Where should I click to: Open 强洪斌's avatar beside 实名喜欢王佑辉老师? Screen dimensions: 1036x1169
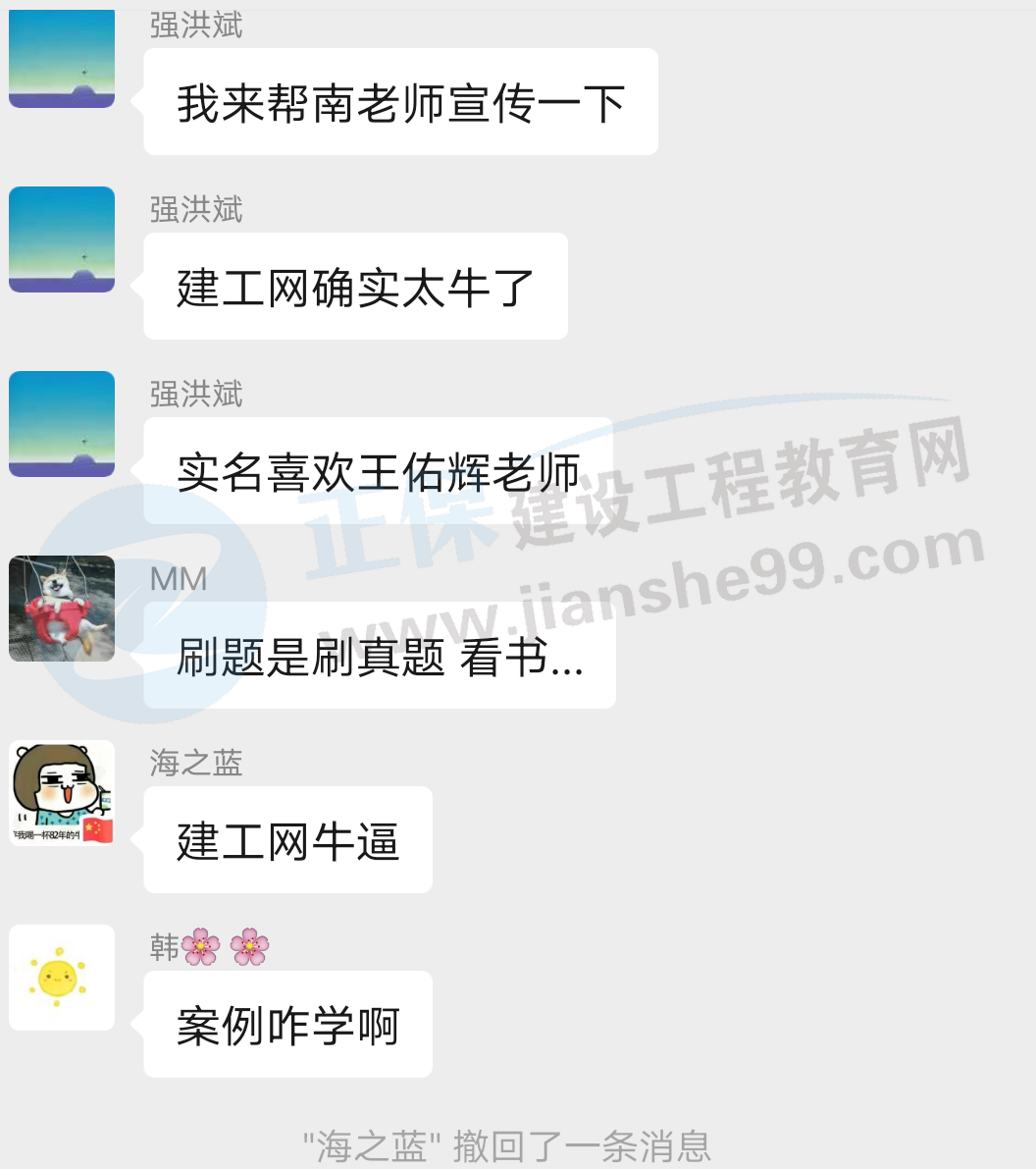pos(62,424)
